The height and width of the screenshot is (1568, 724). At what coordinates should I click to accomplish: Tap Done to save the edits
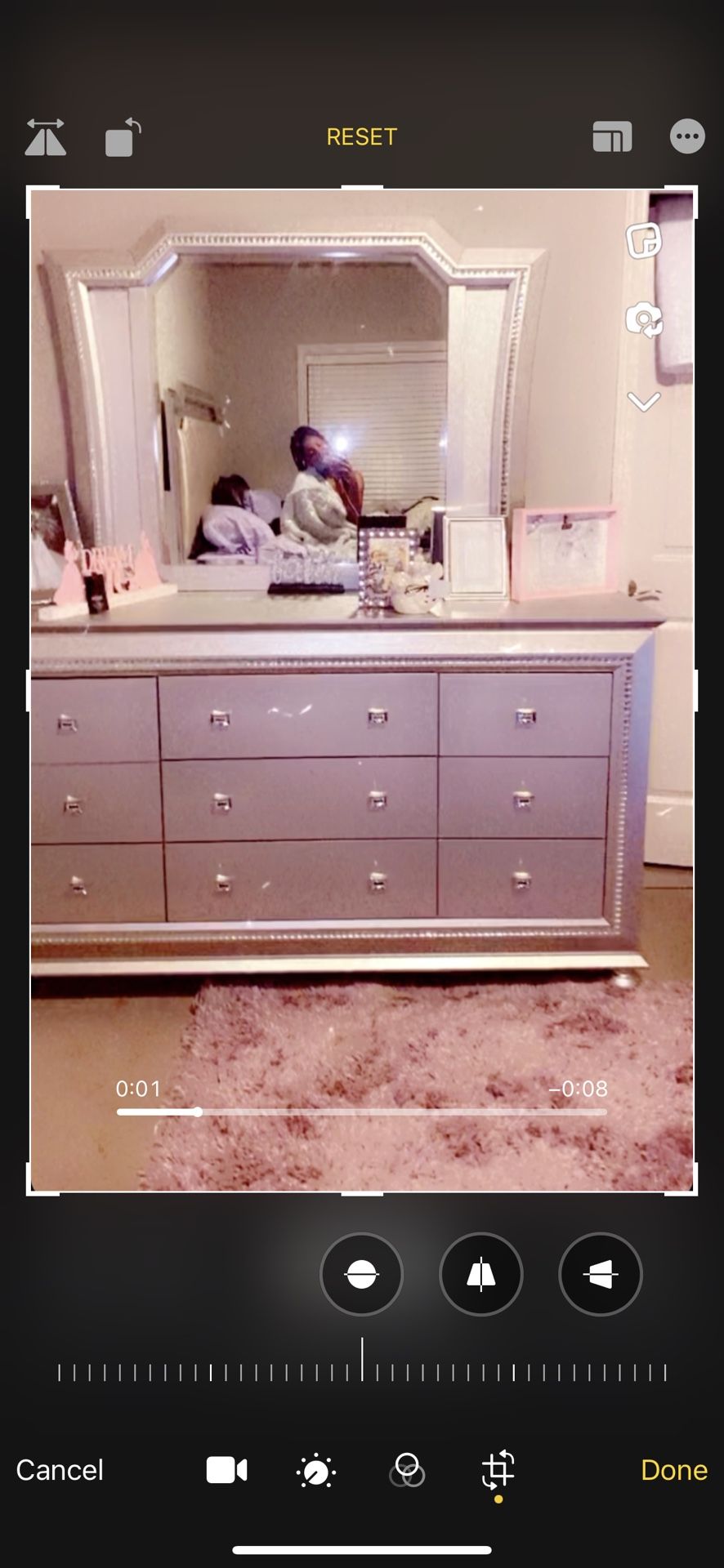pyautogui.click(x=673, y=1470)
